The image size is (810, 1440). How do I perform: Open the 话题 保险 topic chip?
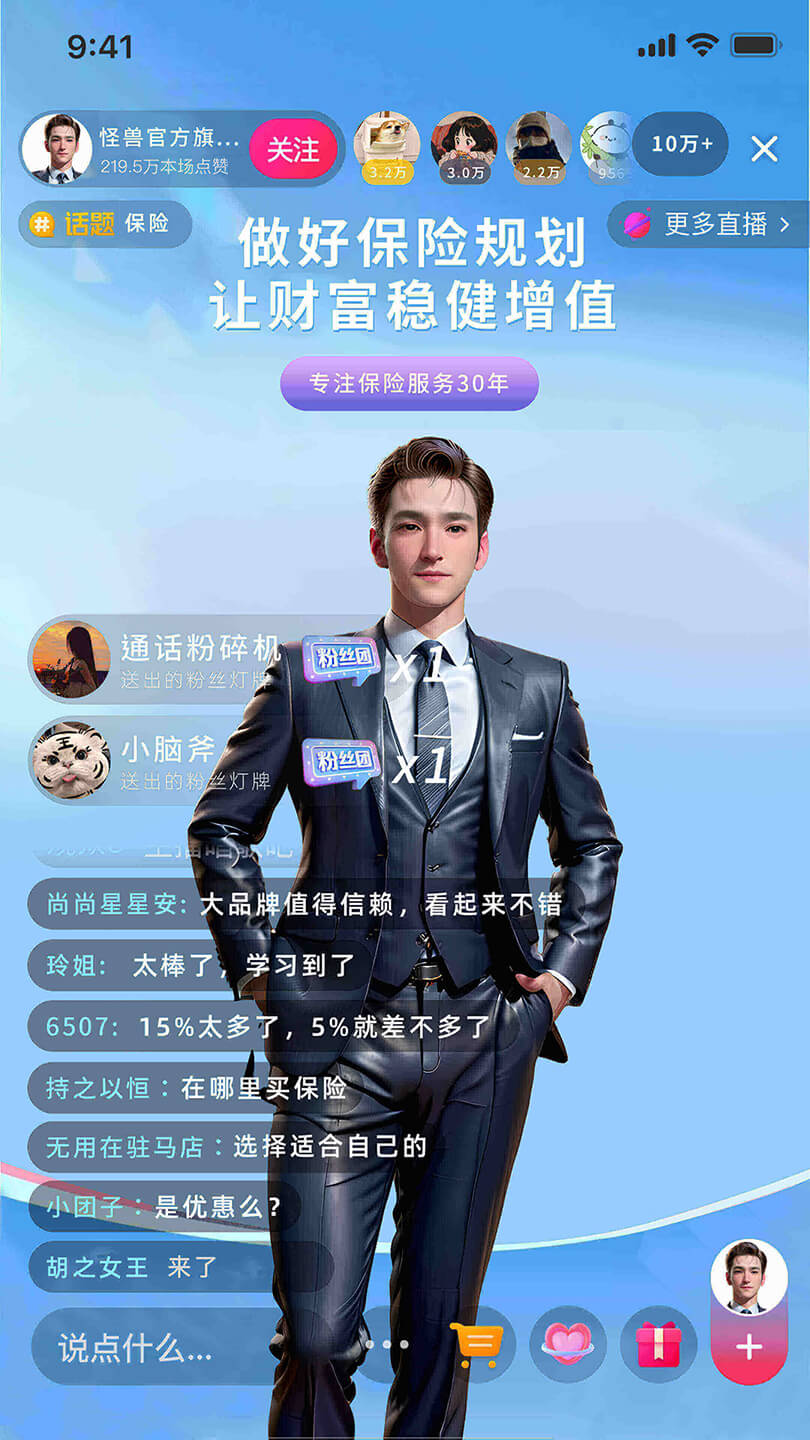[105, 224]
